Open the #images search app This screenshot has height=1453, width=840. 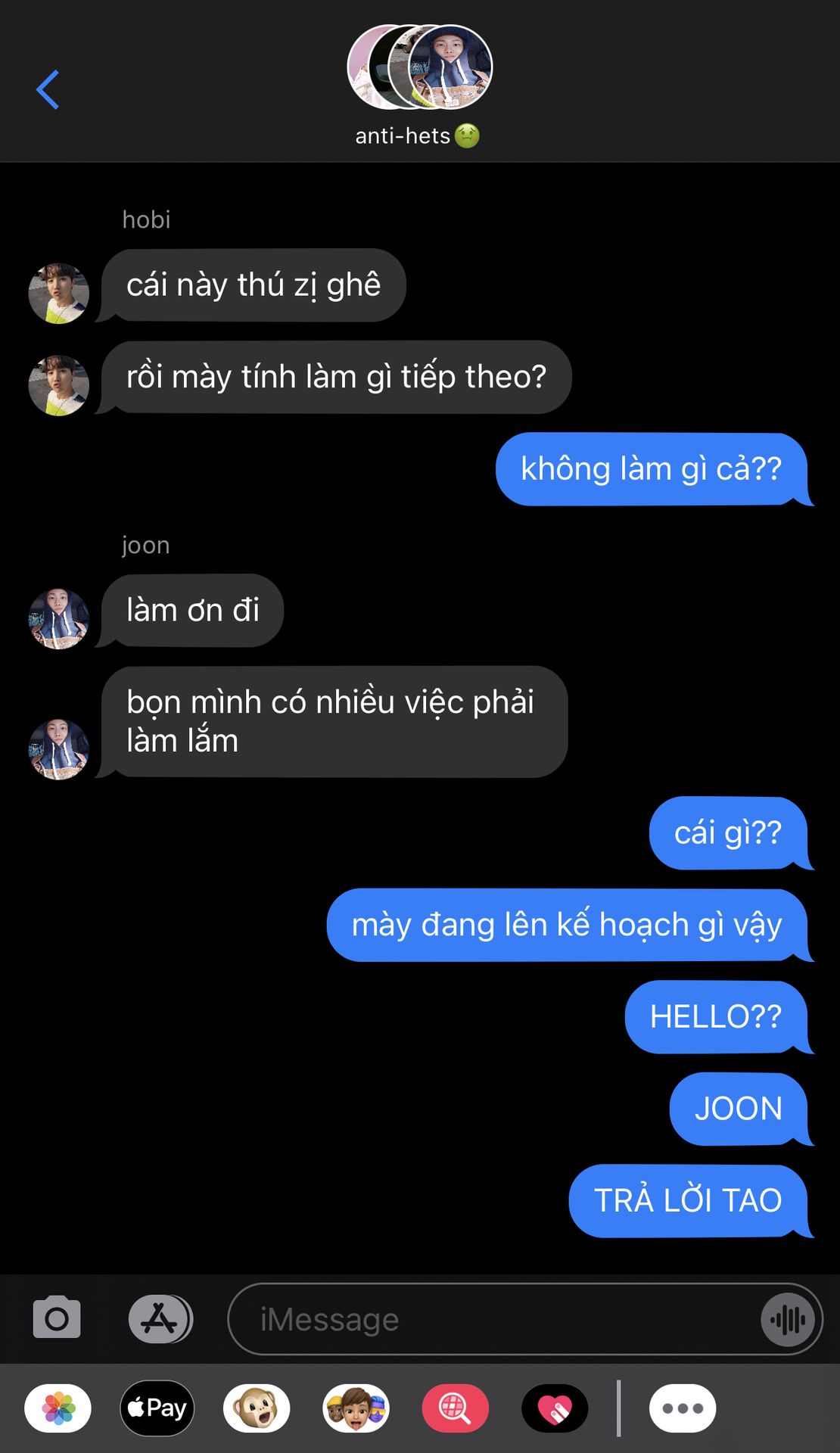coord(455,1408)
